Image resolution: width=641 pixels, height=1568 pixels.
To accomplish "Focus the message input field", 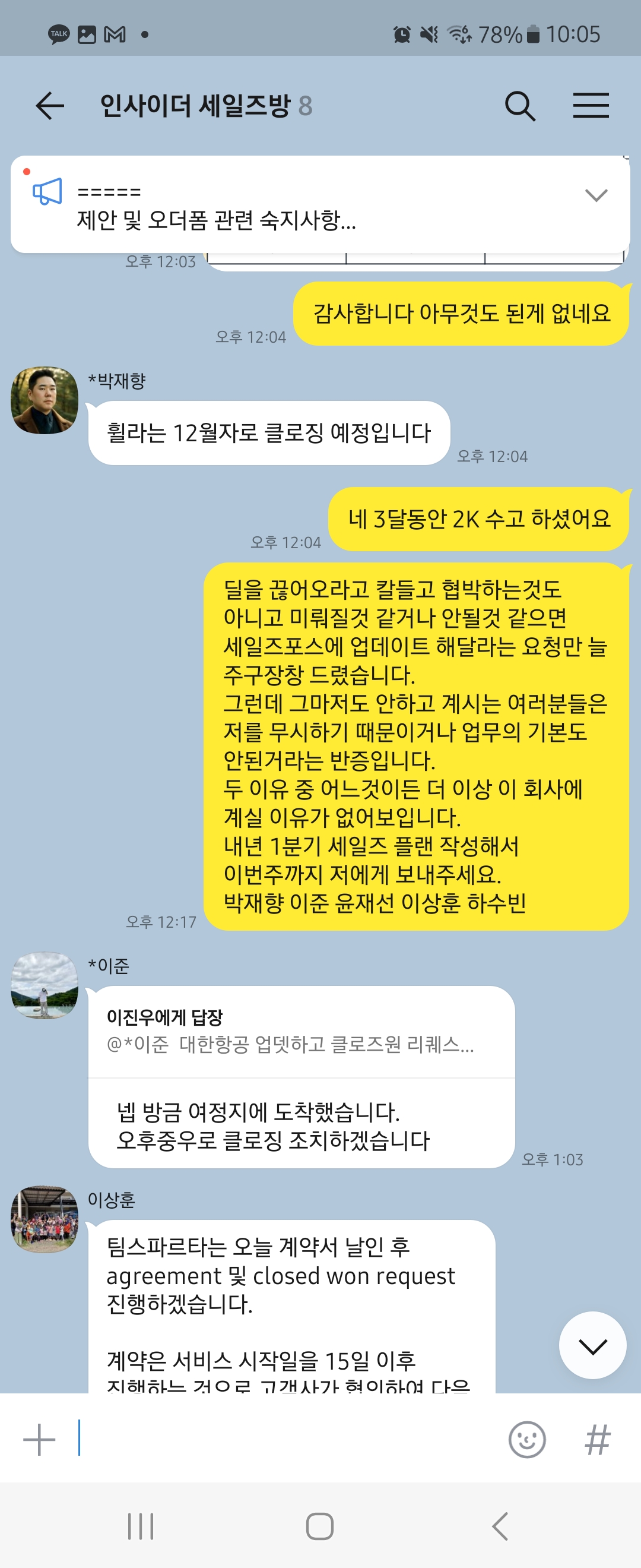I will tap(286, 1440).
